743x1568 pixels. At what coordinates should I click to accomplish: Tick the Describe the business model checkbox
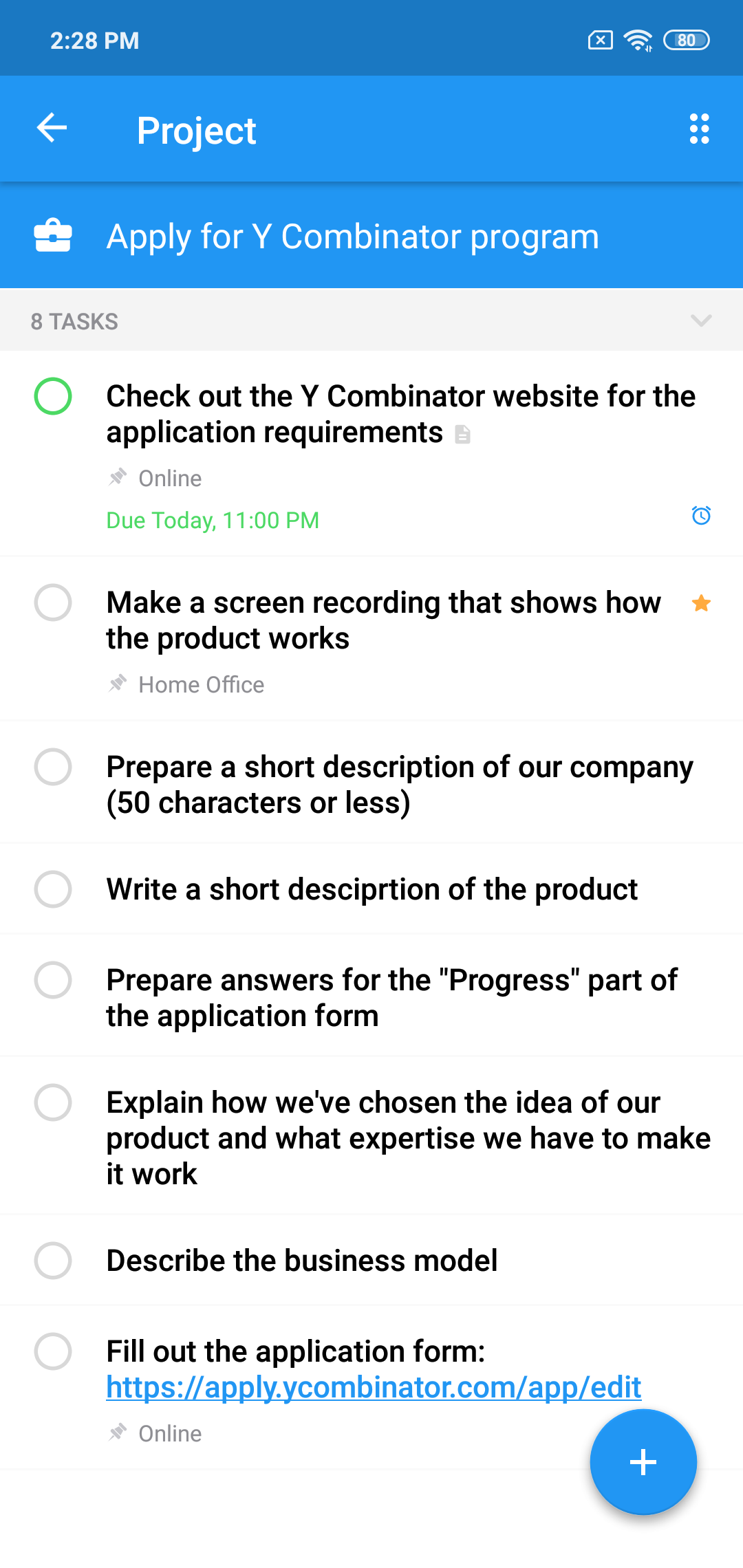click(53, 1261)
